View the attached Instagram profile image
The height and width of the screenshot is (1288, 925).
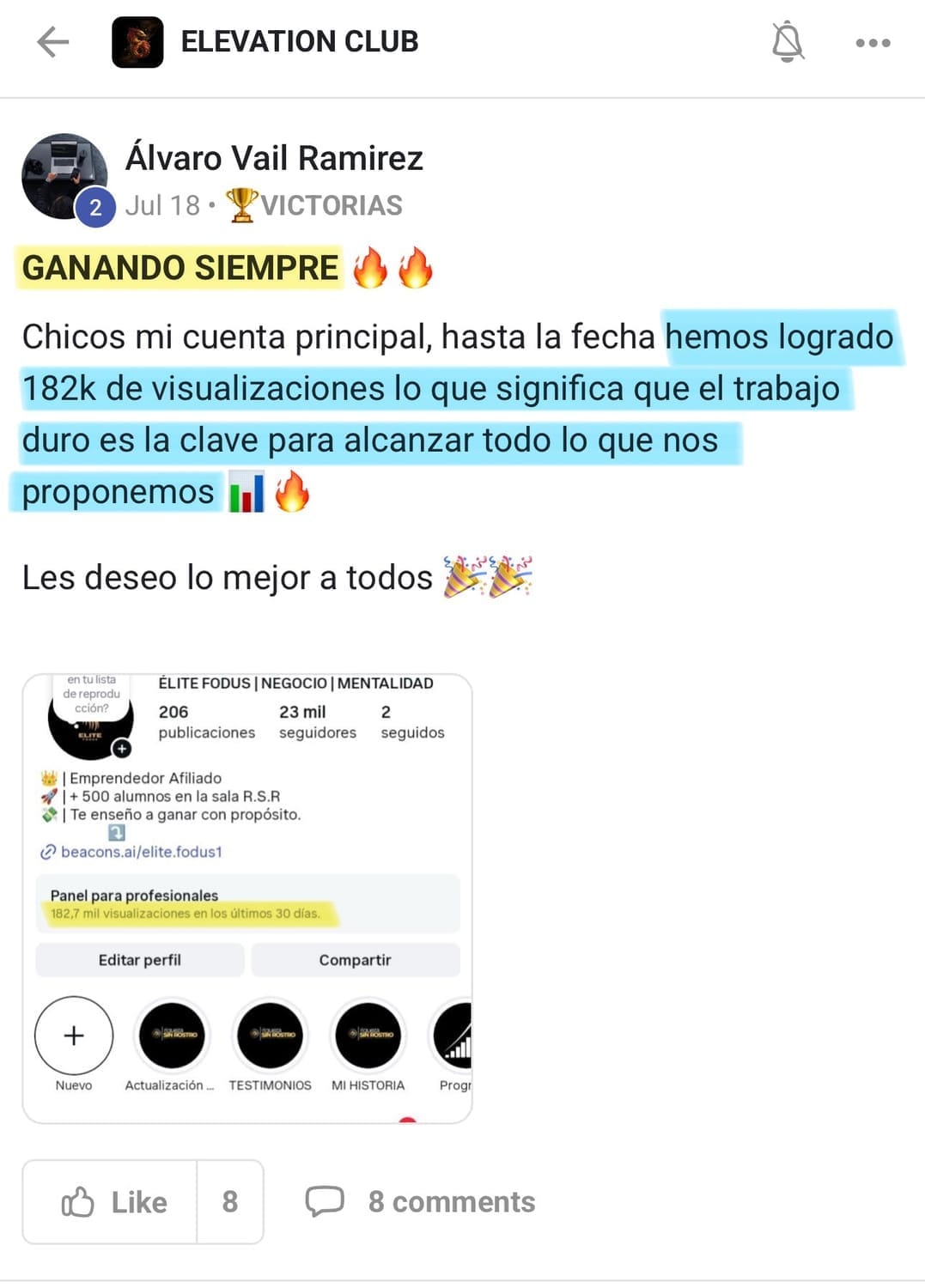point(247,897)
